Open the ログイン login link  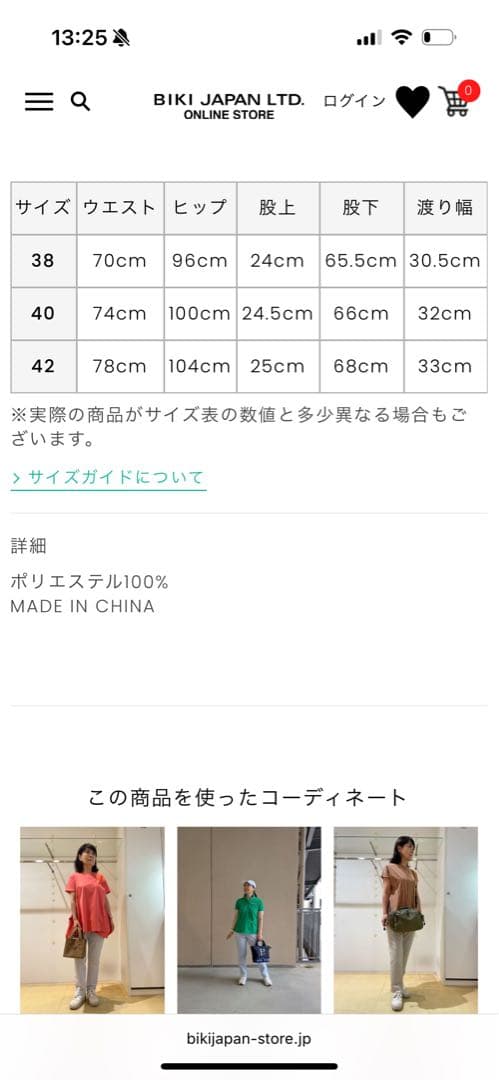[x=354, y=101]
